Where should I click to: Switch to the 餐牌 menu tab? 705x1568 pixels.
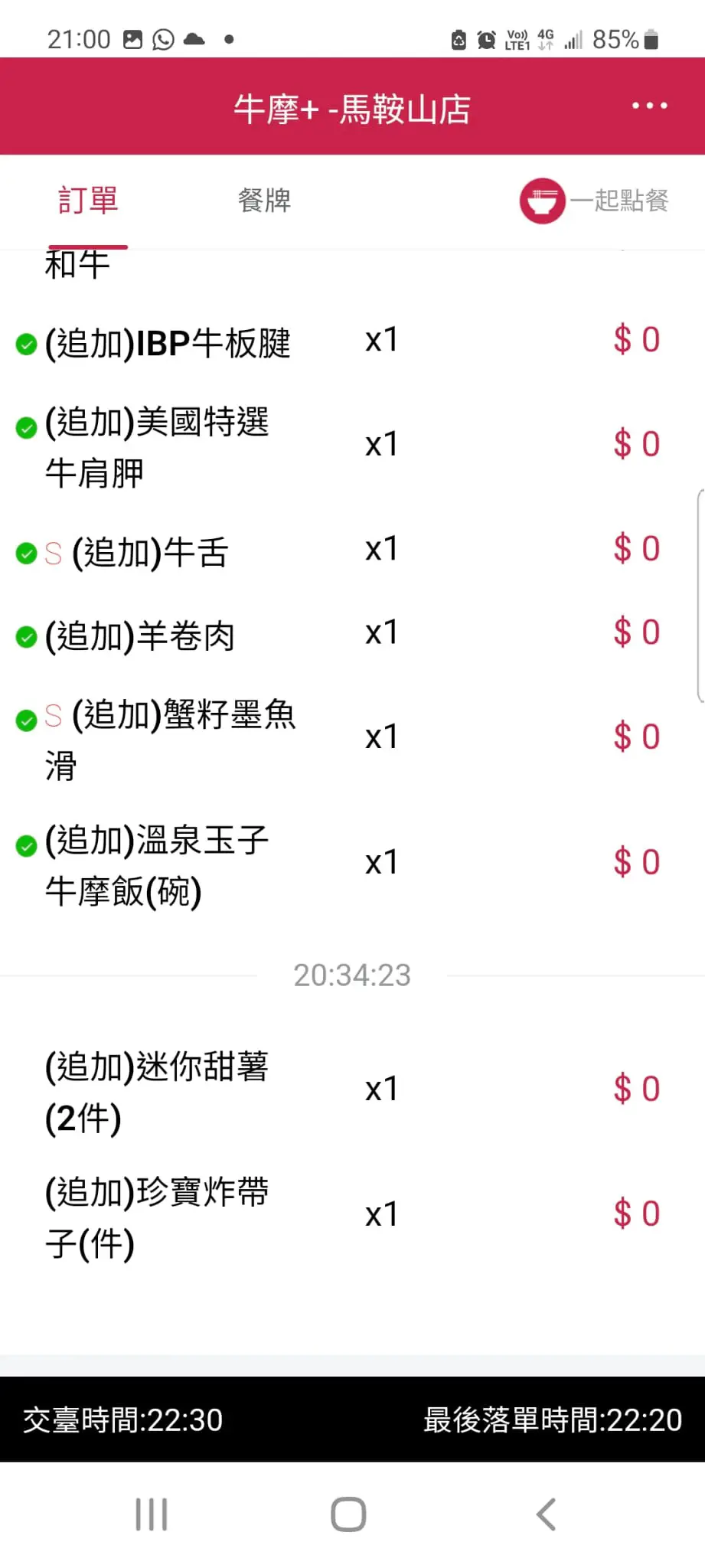coord(264,201)
